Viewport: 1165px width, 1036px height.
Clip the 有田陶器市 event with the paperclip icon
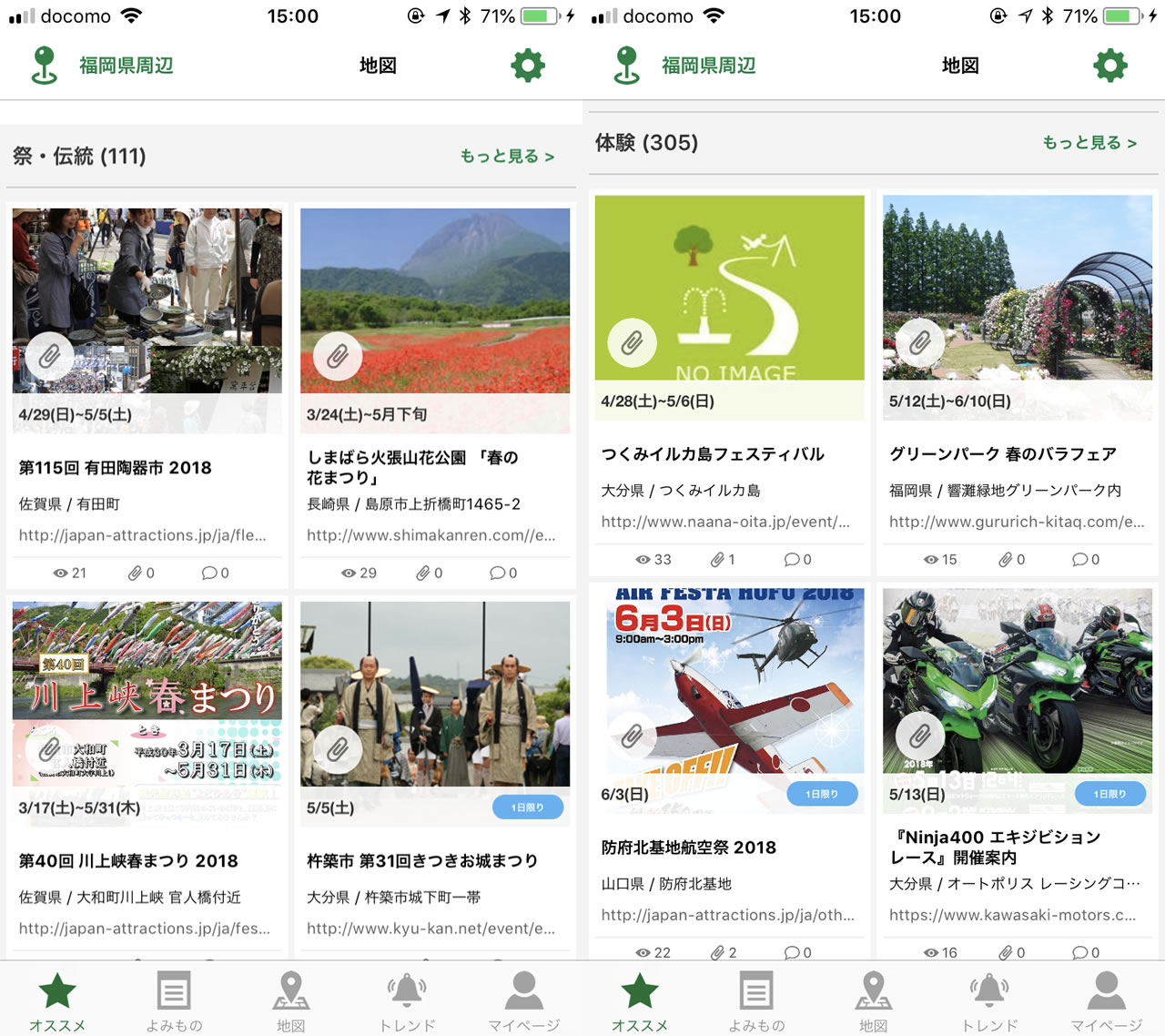point(50,357)
